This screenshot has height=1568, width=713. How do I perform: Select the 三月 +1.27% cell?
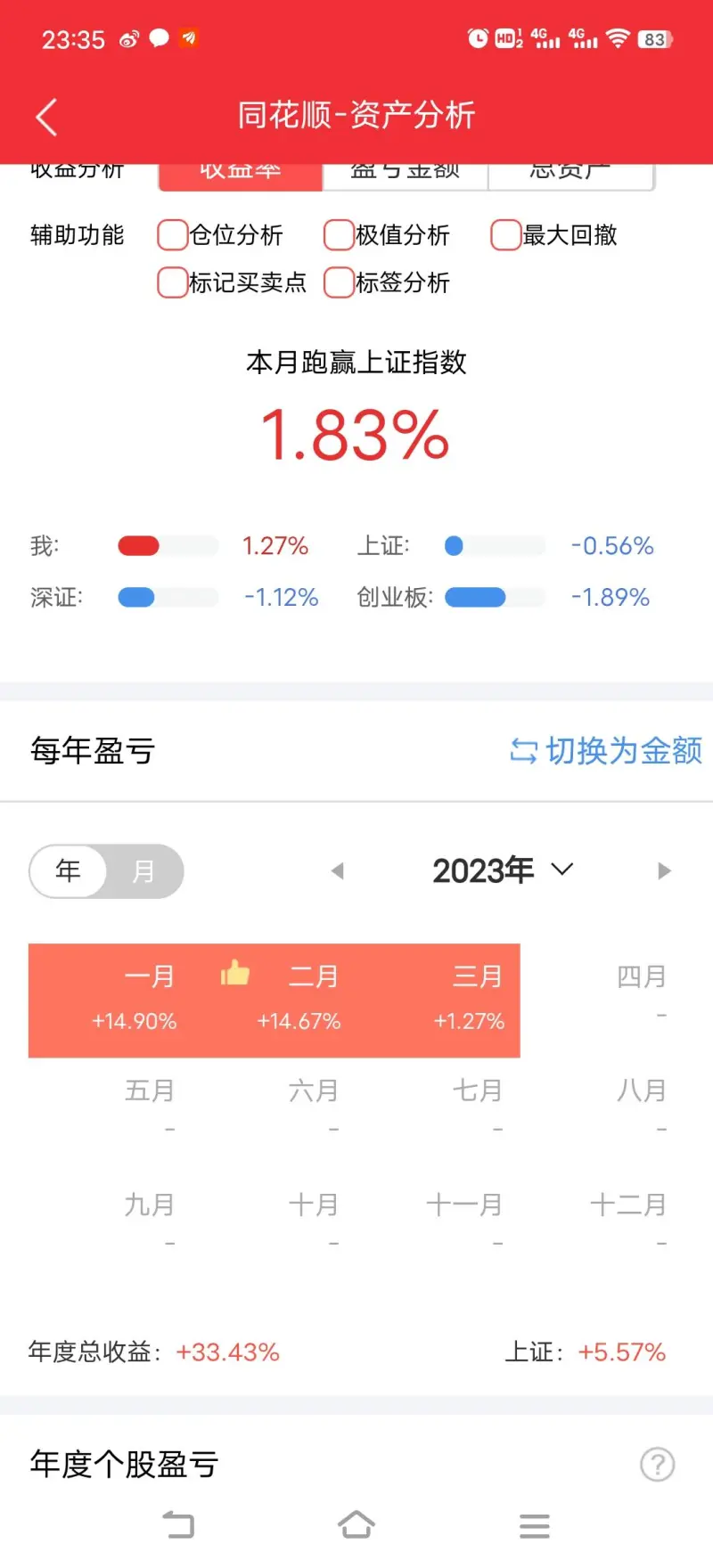[x=468, y=1000]
